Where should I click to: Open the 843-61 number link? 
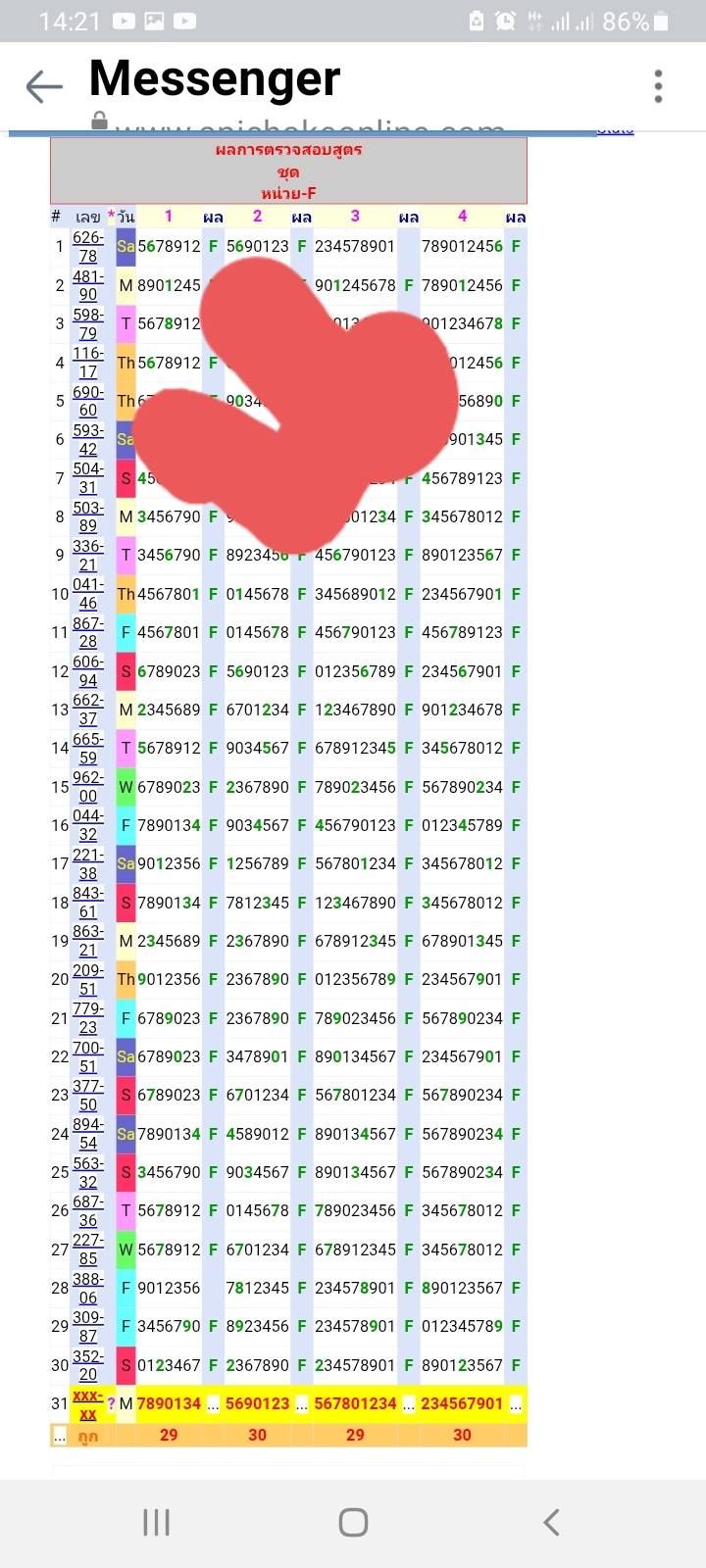(88, 903)
